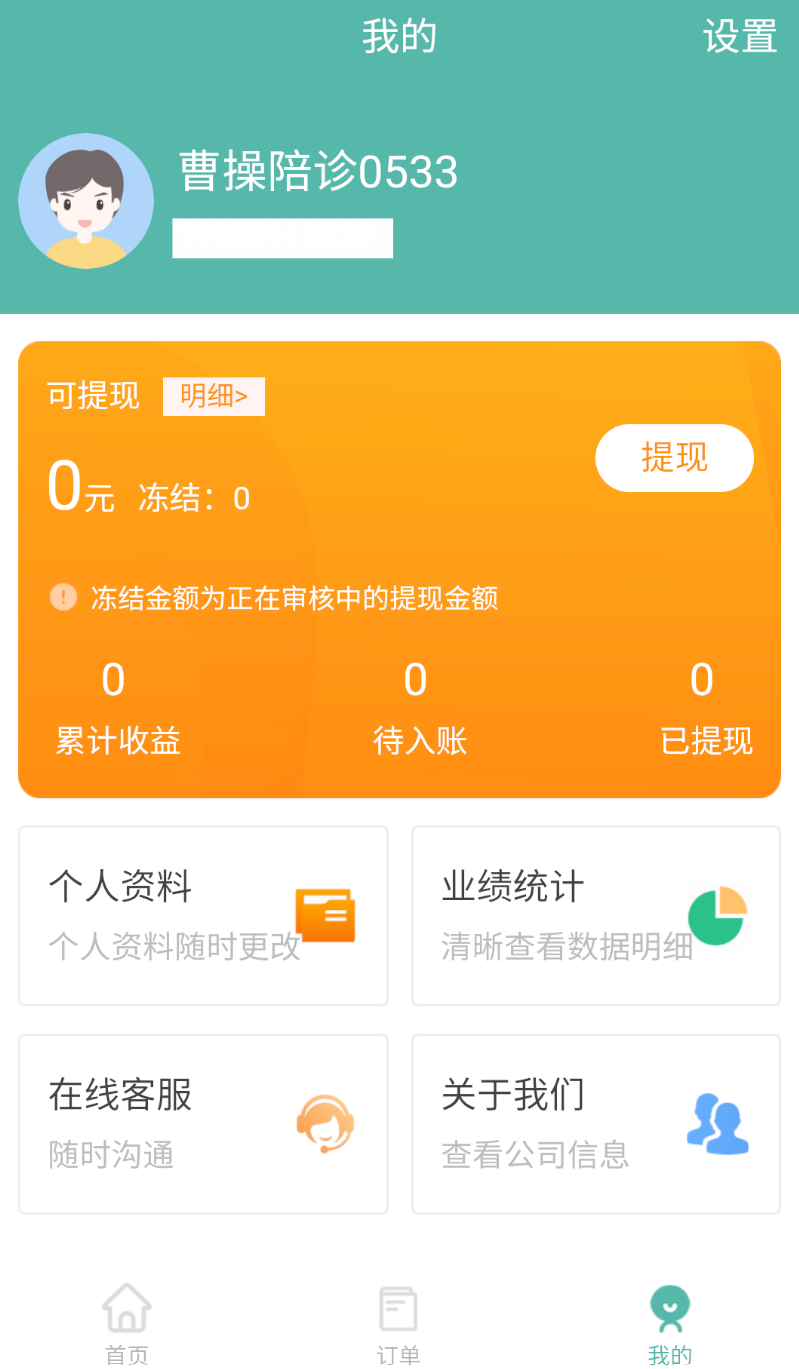The image size is (799, 1369).
Task: Open the 明细 details link
Action: point(213,395)
